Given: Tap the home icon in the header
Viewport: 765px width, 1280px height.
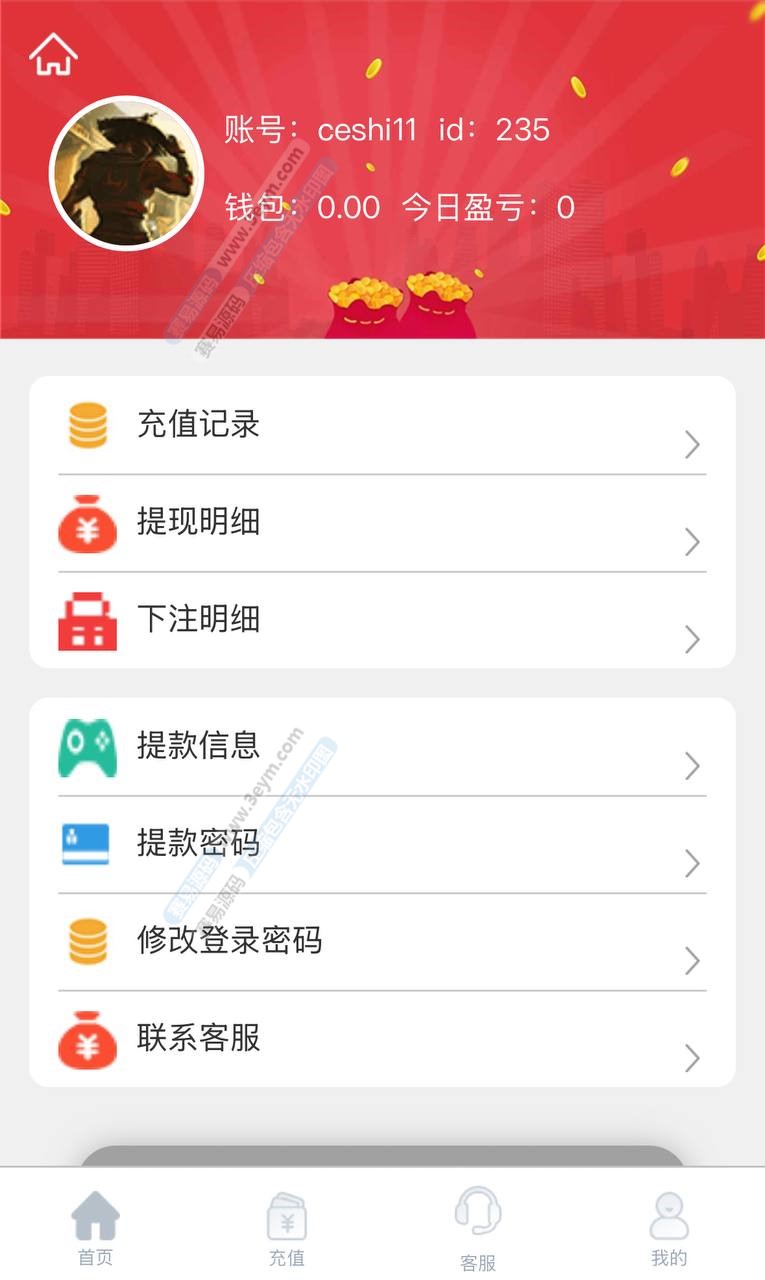Looking at the screenshot, I should [x=53, y=54].
